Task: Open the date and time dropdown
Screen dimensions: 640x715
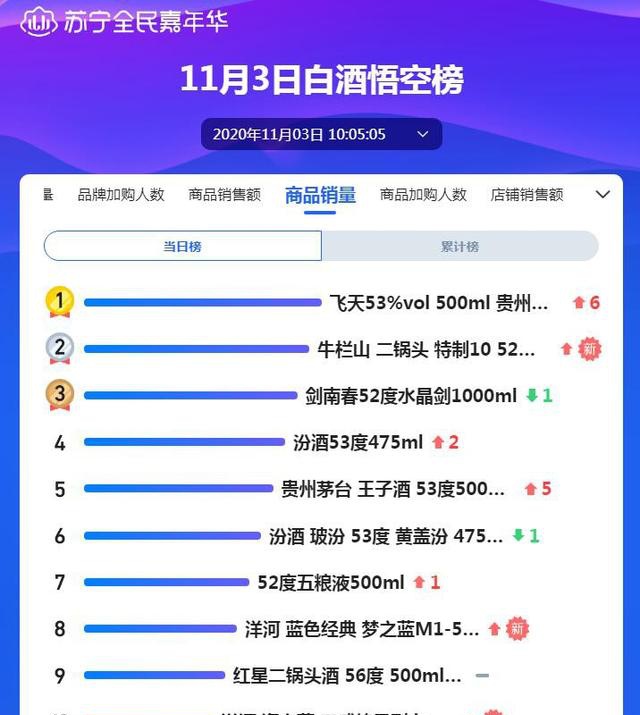Action: 321,134
